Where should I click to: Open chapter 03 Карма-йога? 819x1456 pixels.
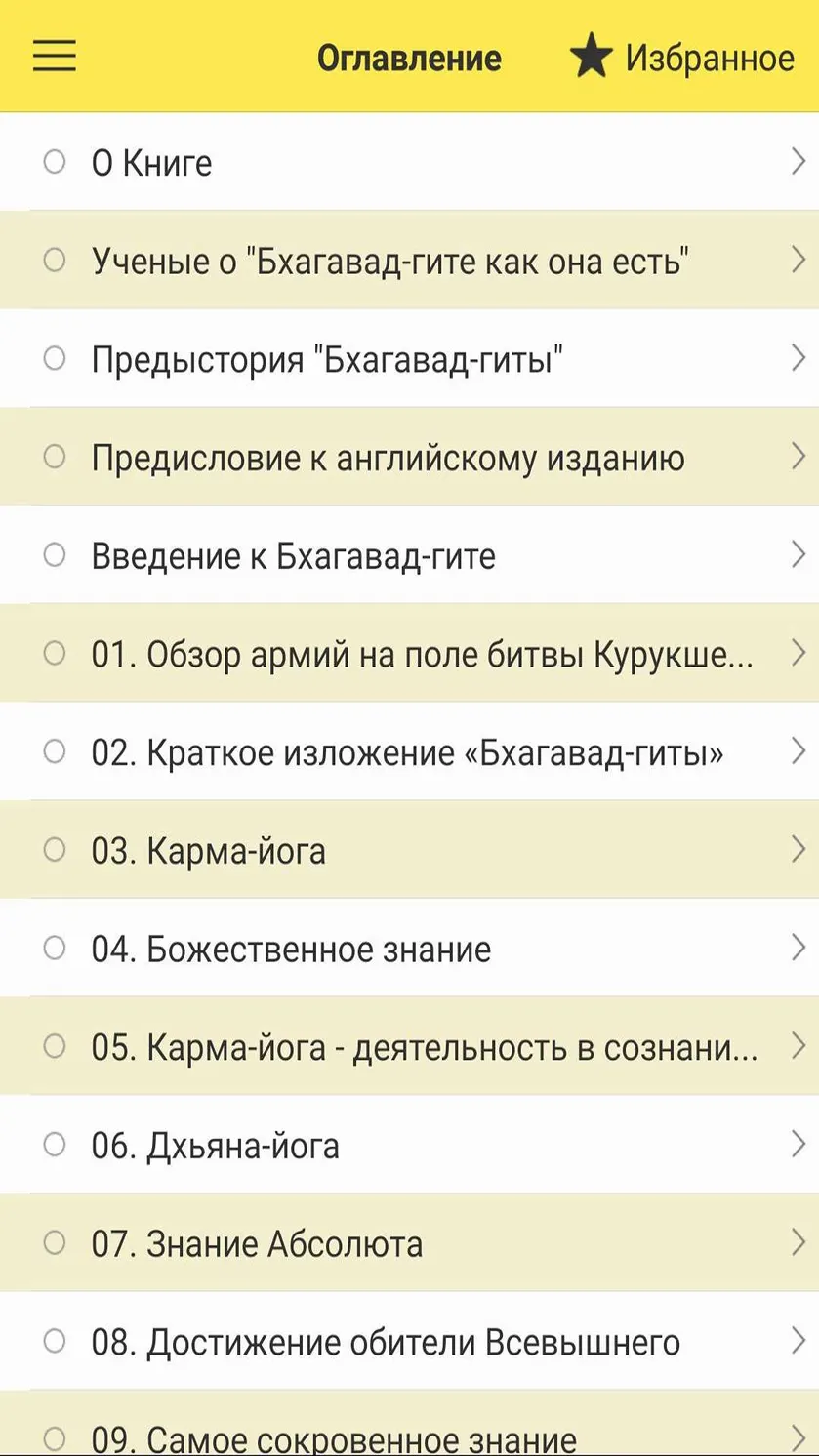click(409, 851)
